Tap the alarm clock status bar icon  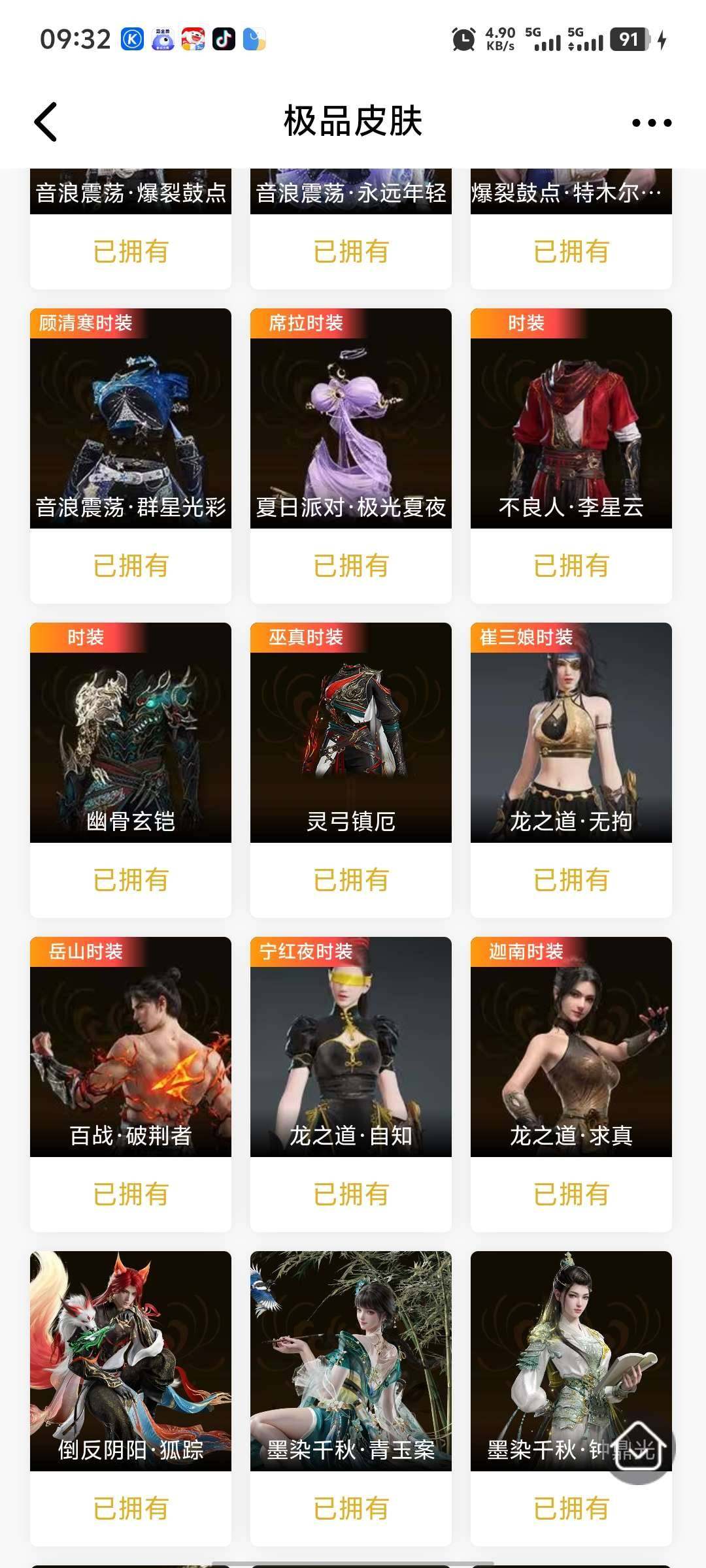pyautogui.click(x=463, y=41)
